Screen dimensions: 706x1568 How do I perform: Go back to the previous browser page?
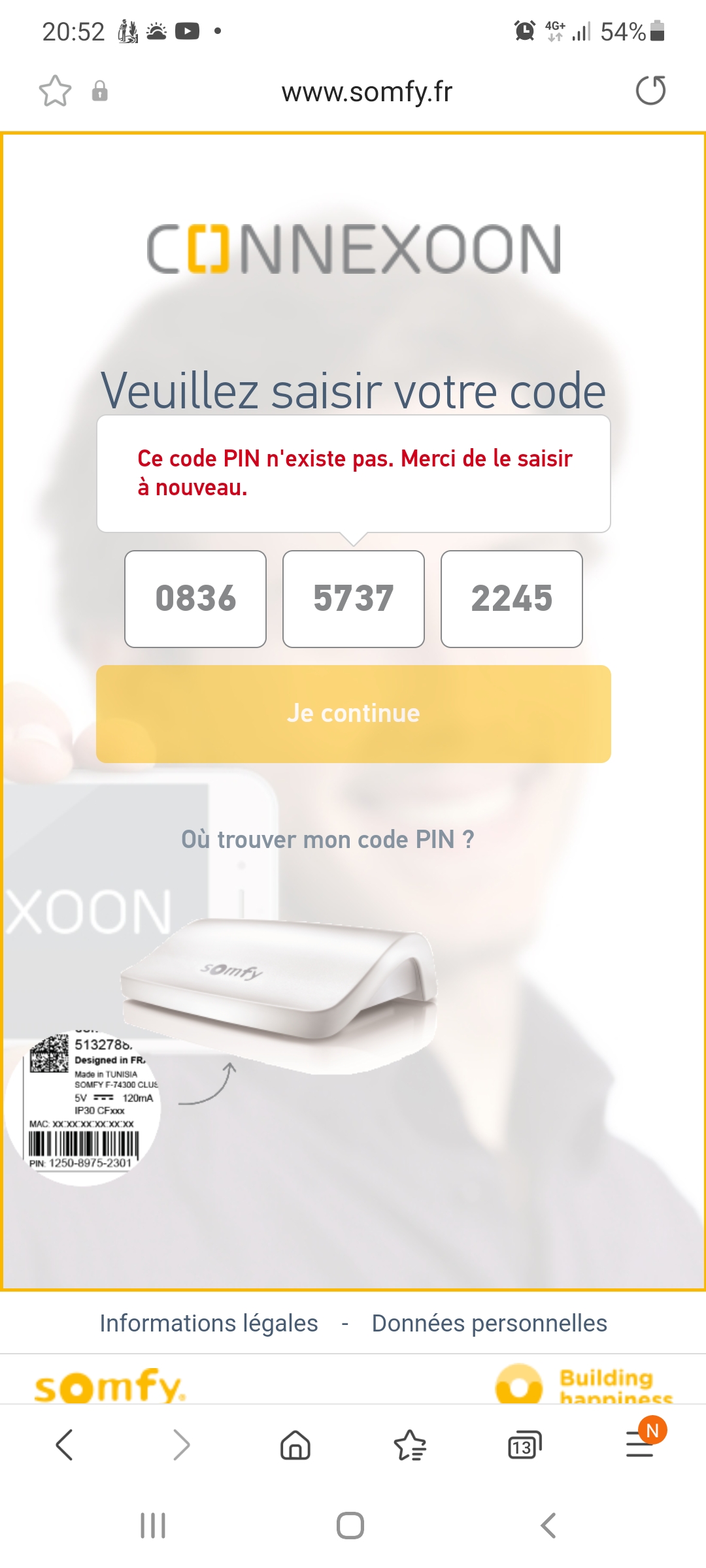click(65, 1445)
